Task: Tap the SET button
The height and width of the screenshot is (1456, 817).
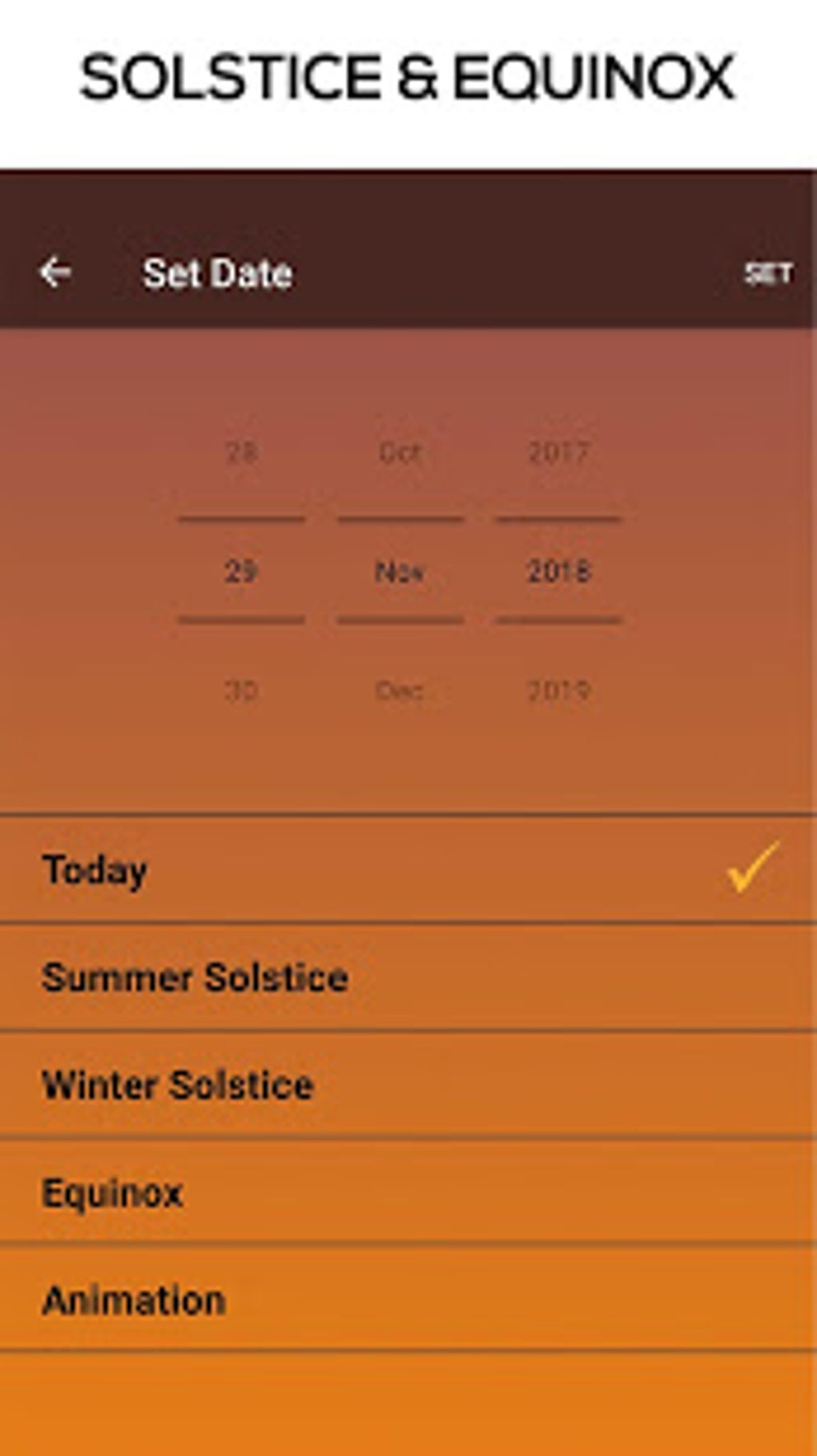Action: pos(768,274)
